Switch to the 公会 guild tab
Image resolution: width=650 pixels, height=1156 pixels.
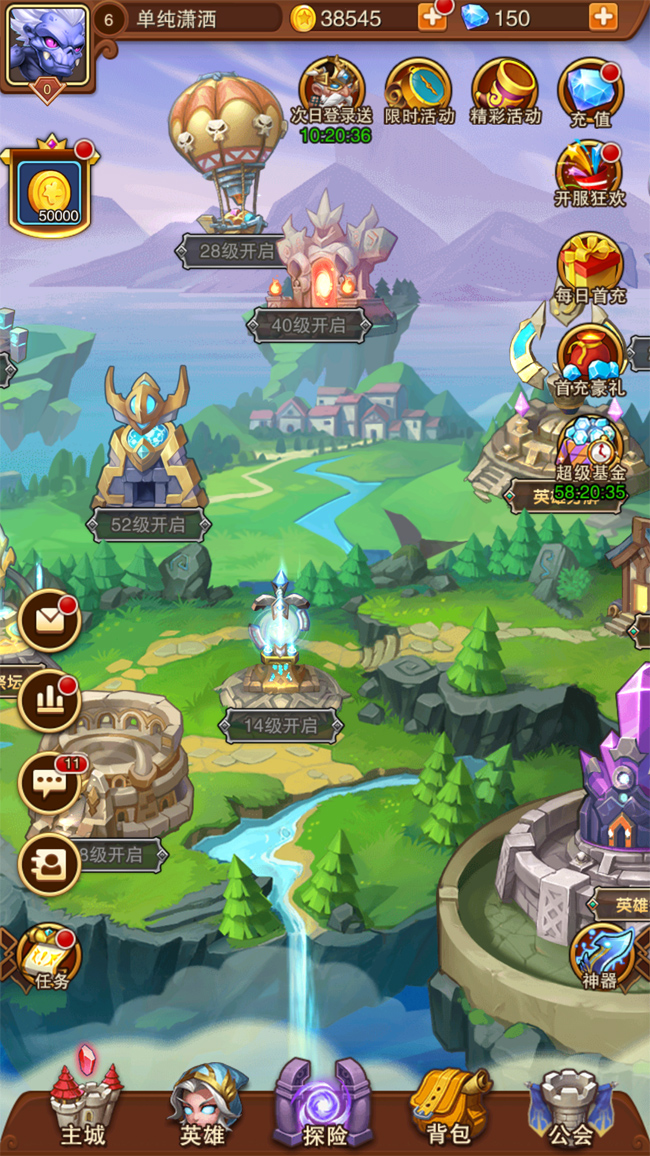[x=570, y=1107]
